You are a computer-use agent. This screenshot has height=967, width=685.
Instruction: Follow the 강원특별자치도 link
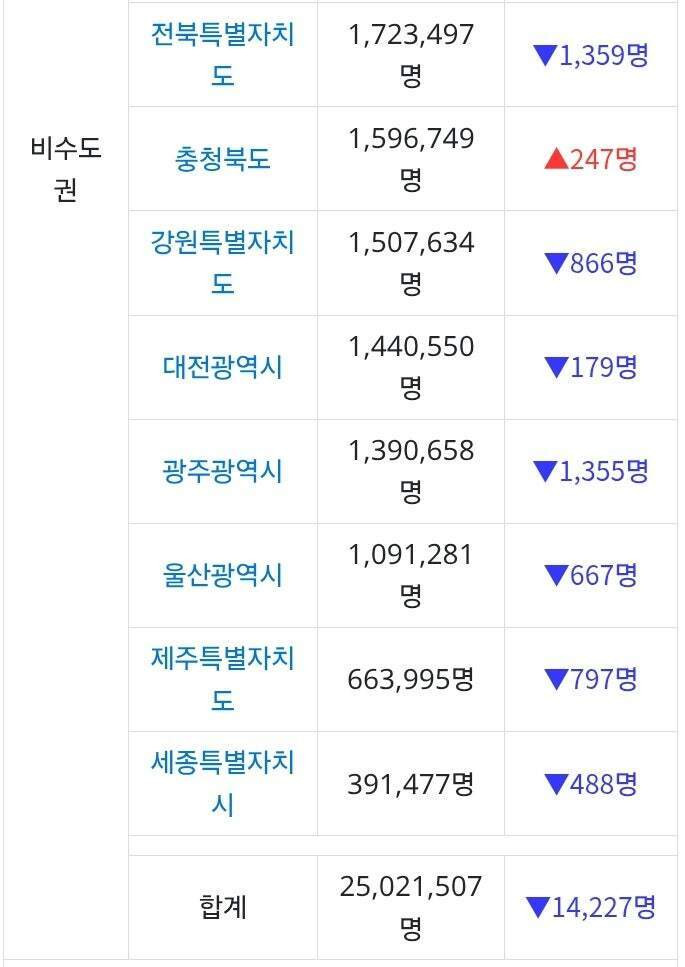[x=222, y=243]
